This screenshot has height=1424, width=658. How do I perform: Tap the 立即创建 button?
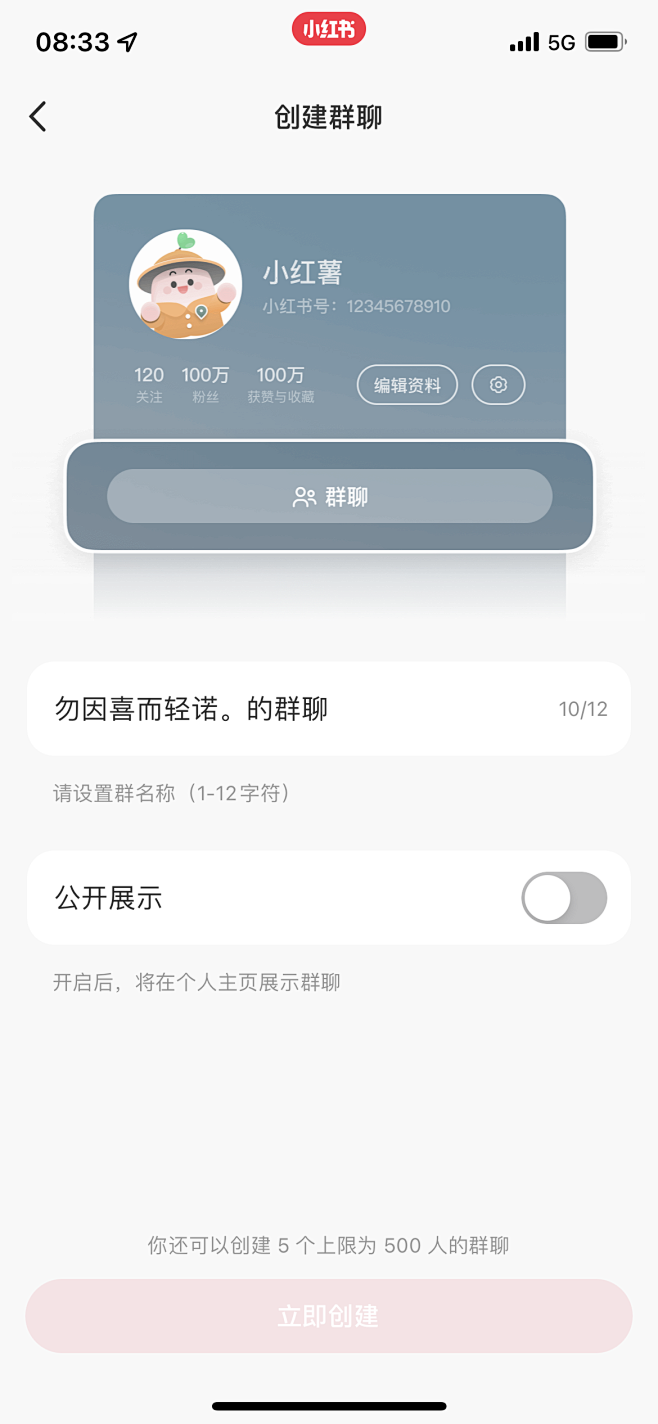329,1316
